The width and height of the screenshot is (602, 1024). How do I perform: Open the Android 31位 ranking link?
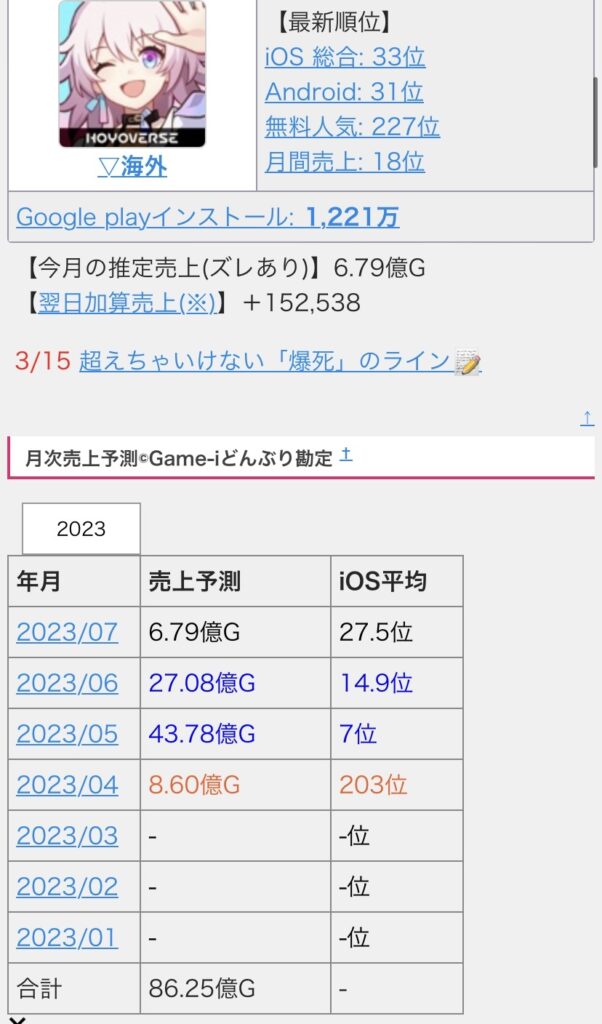(343, 92)
